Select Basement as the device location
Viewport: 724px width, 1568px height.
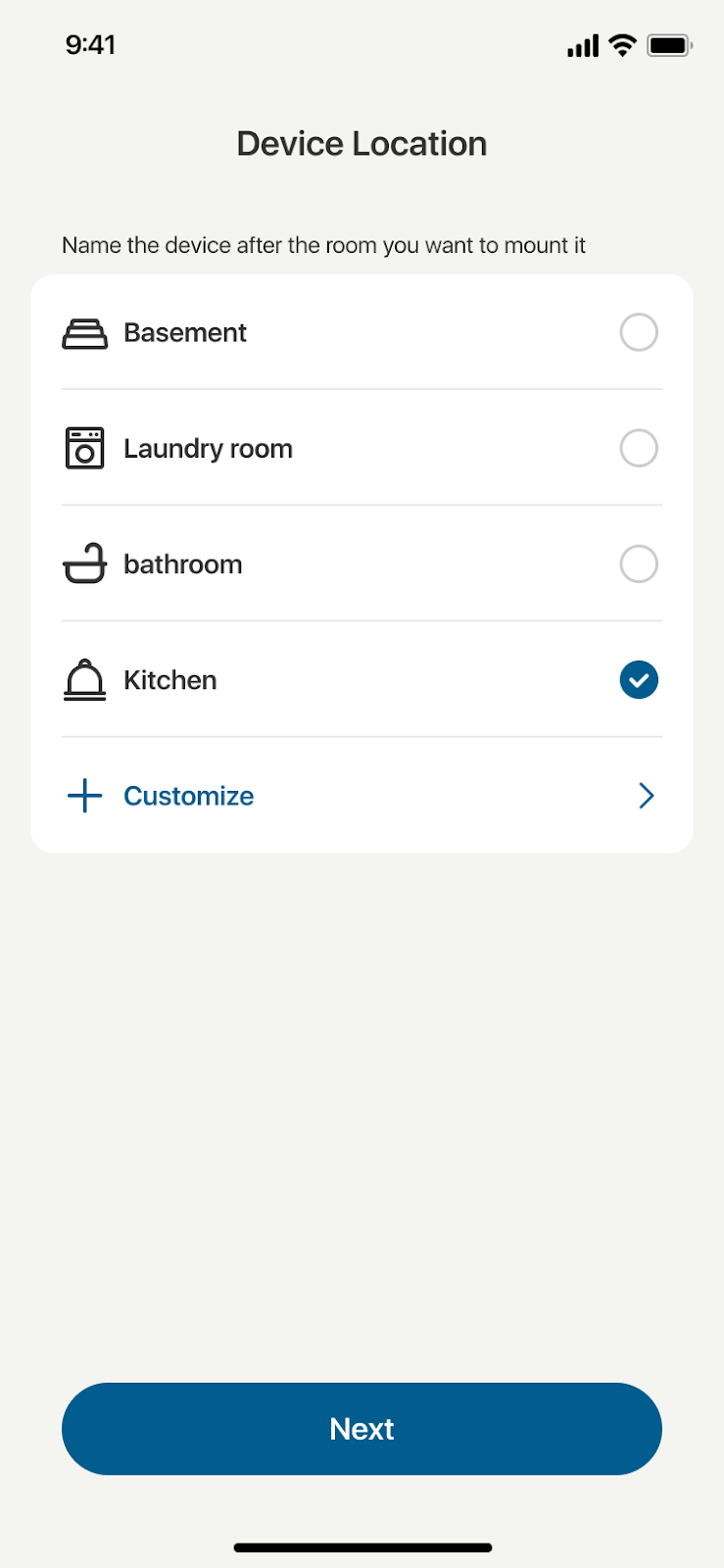coord(638,332)
